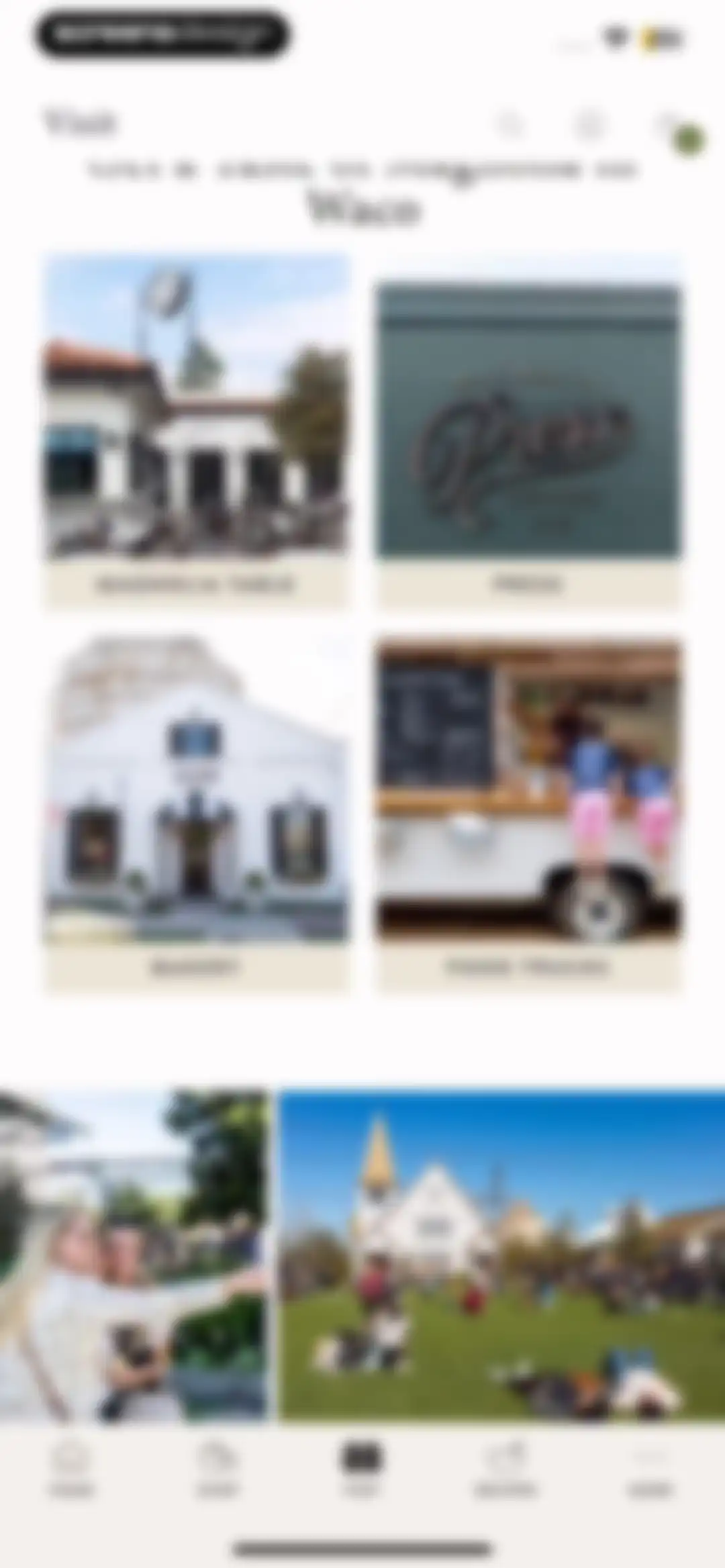Open the Food Trucks card
The height and width of the screenshot is (1568, 725).
(x=528, y=814)
